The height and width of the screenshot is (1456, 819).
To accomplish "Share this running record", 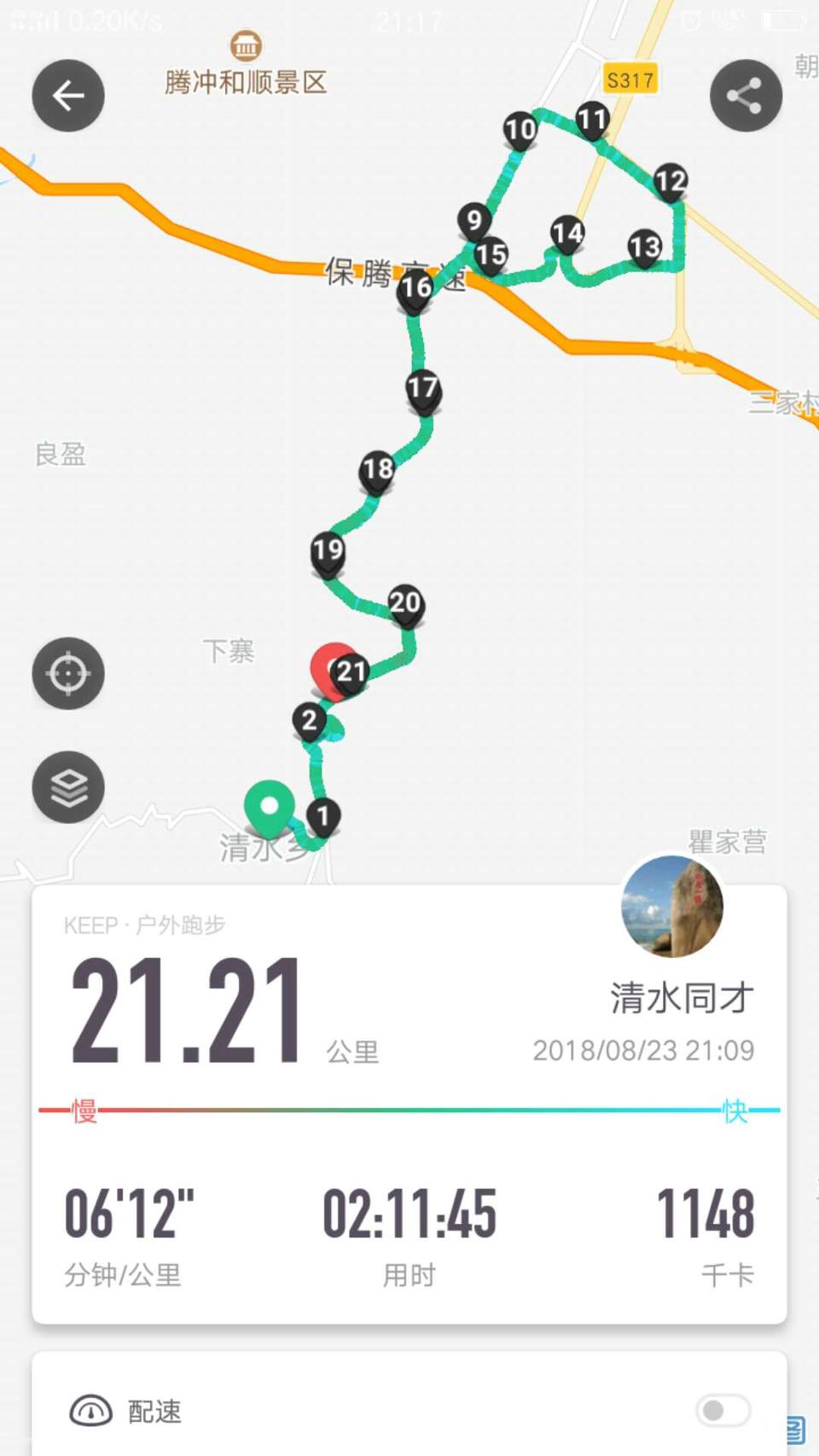I will point(746,96).
